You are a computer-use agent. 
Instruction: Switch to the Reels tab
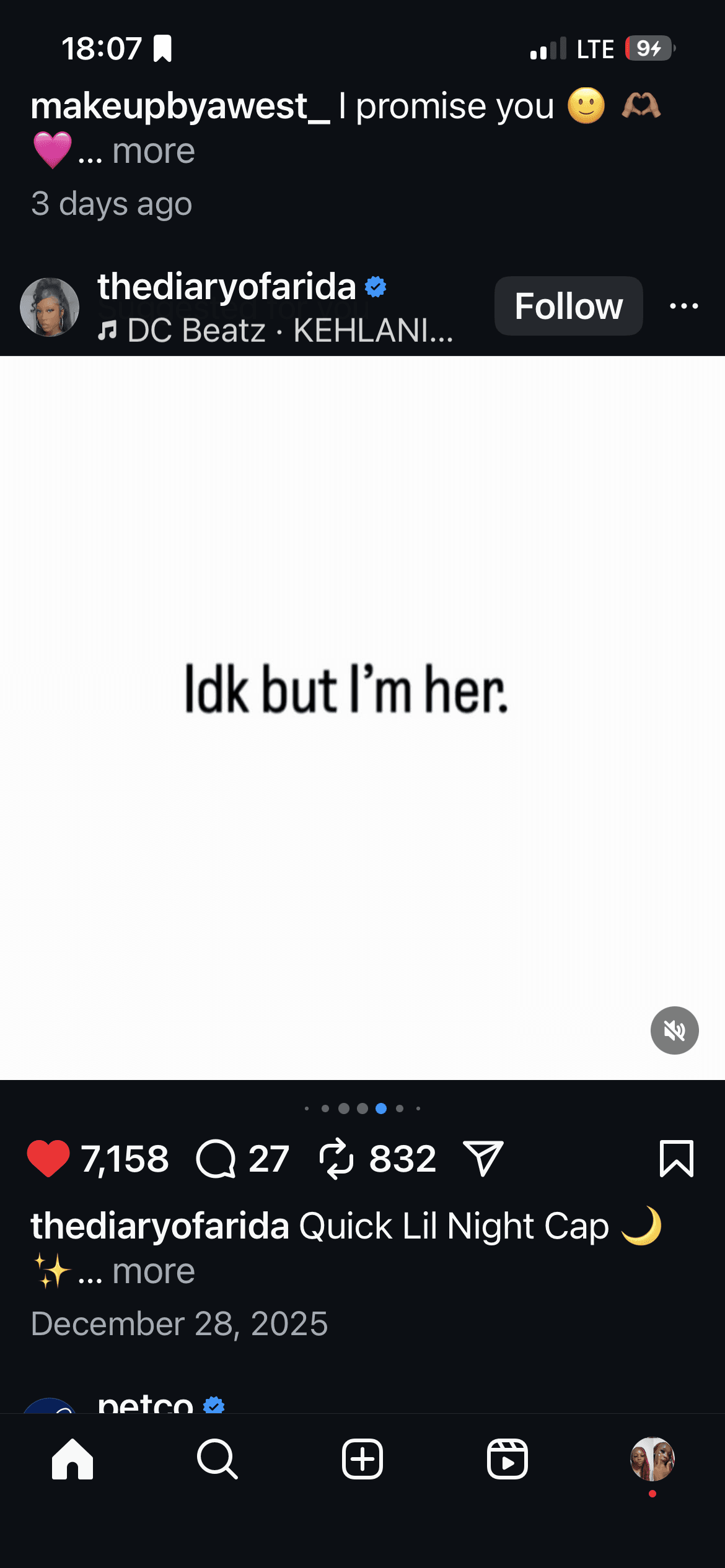[507, 1459]
